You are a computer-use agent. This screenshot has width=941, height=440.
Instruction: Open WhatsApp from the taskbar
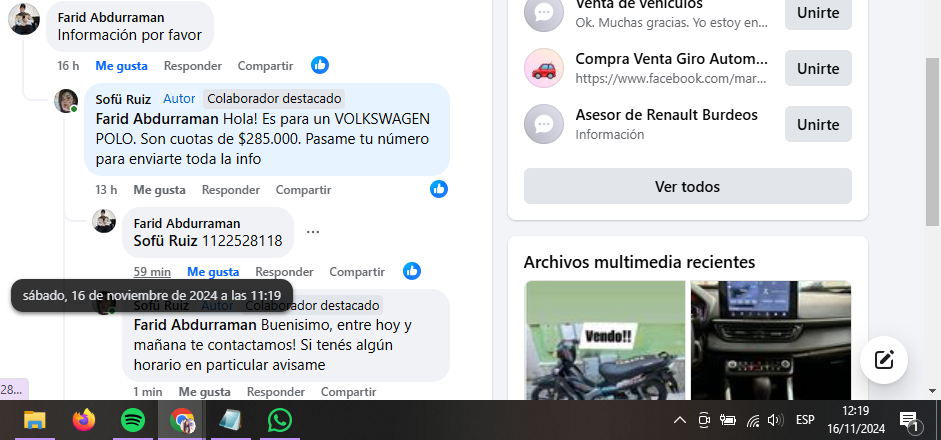tap(279, 420)
